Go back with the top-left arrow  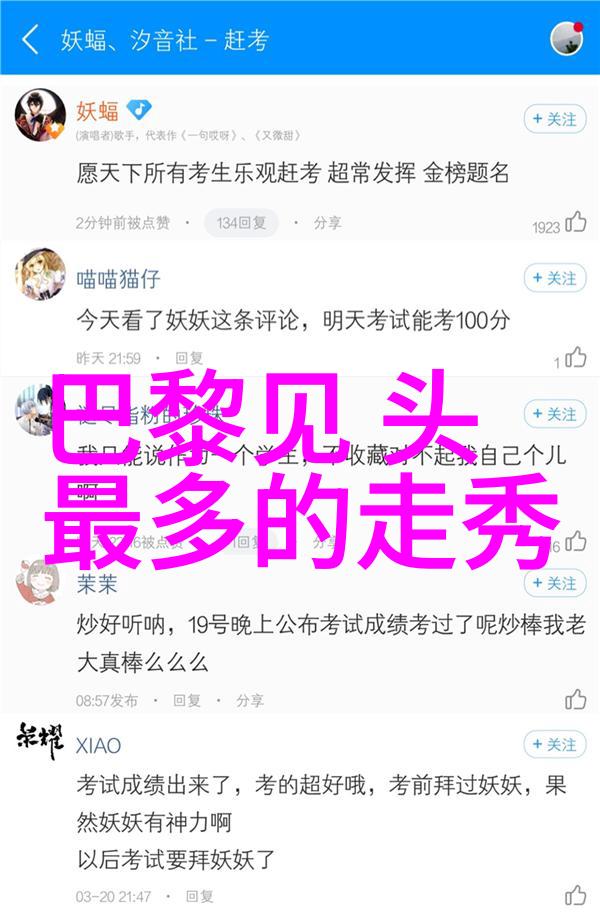tap(30, 41)
